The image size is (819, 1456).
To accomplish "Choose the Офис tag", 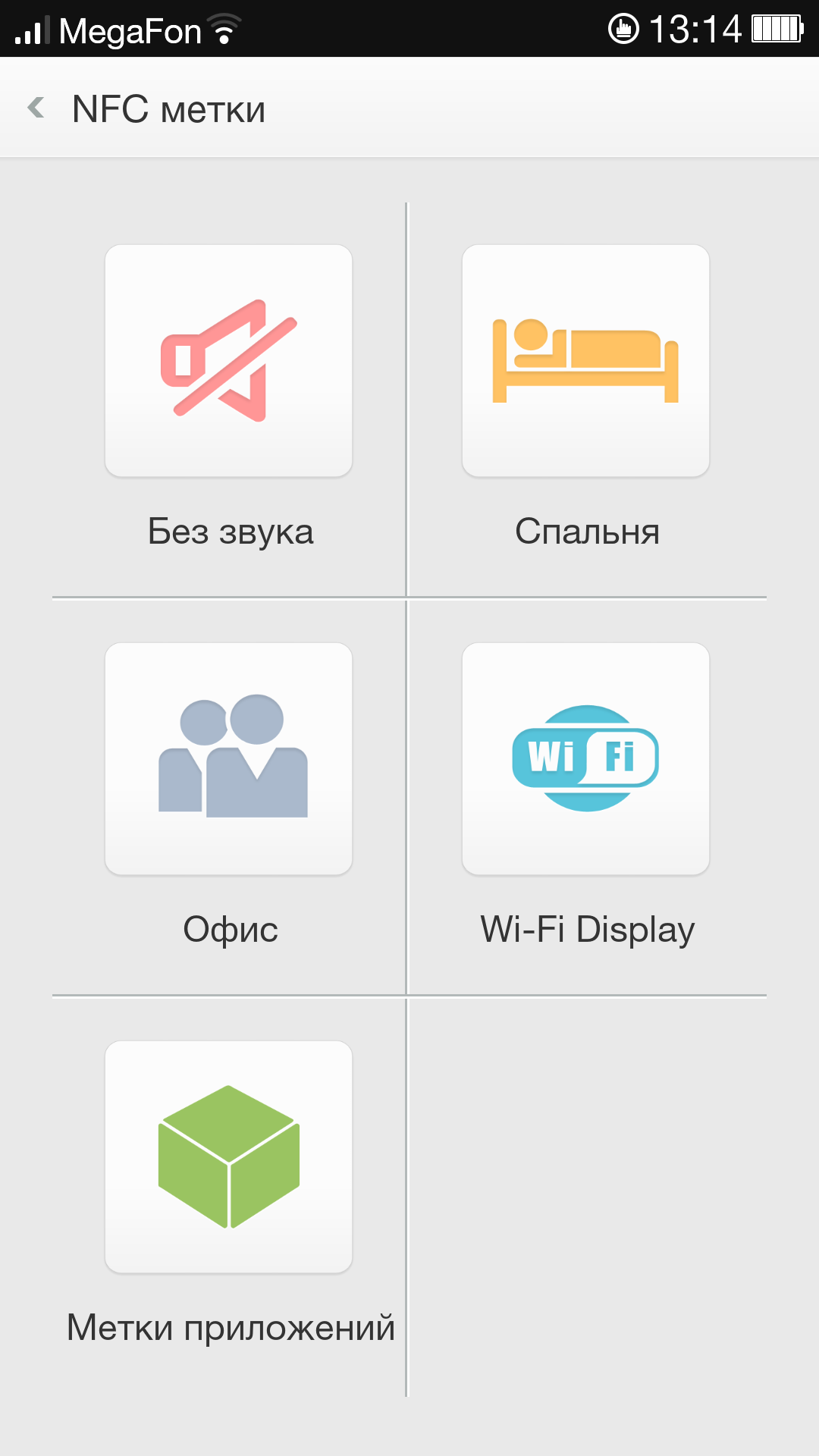I will pos(229,758).
